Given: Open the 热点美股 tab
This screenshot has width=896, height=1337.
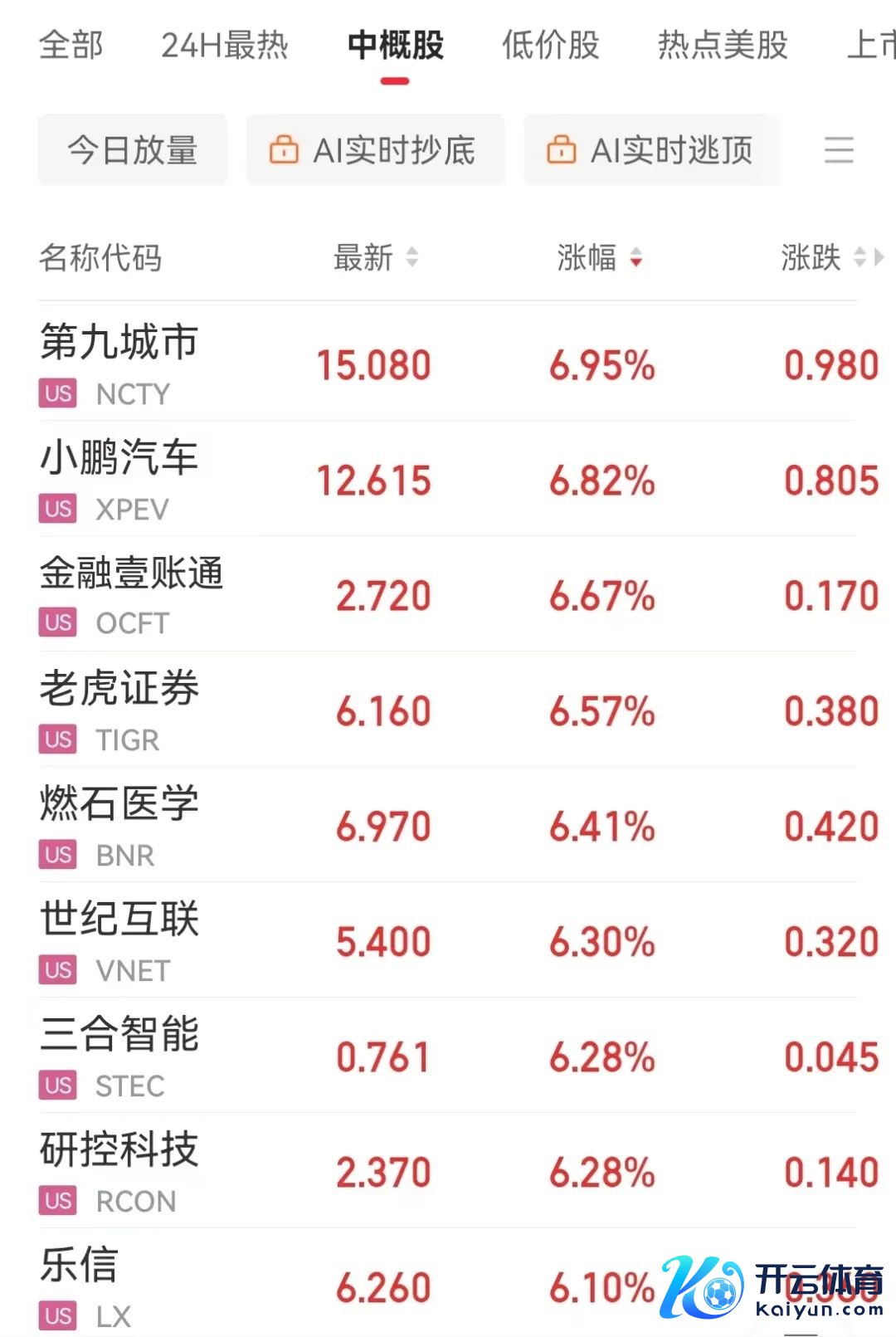Looking at the screenshot, I should [x=722, y=45].
